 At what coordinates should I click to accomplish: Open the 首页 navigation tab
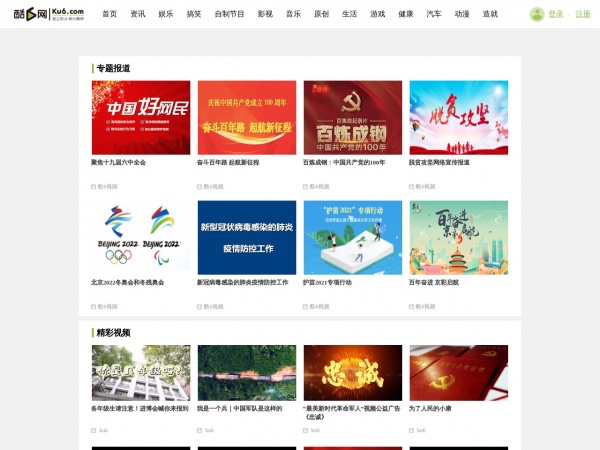click(x=110, y=14)
